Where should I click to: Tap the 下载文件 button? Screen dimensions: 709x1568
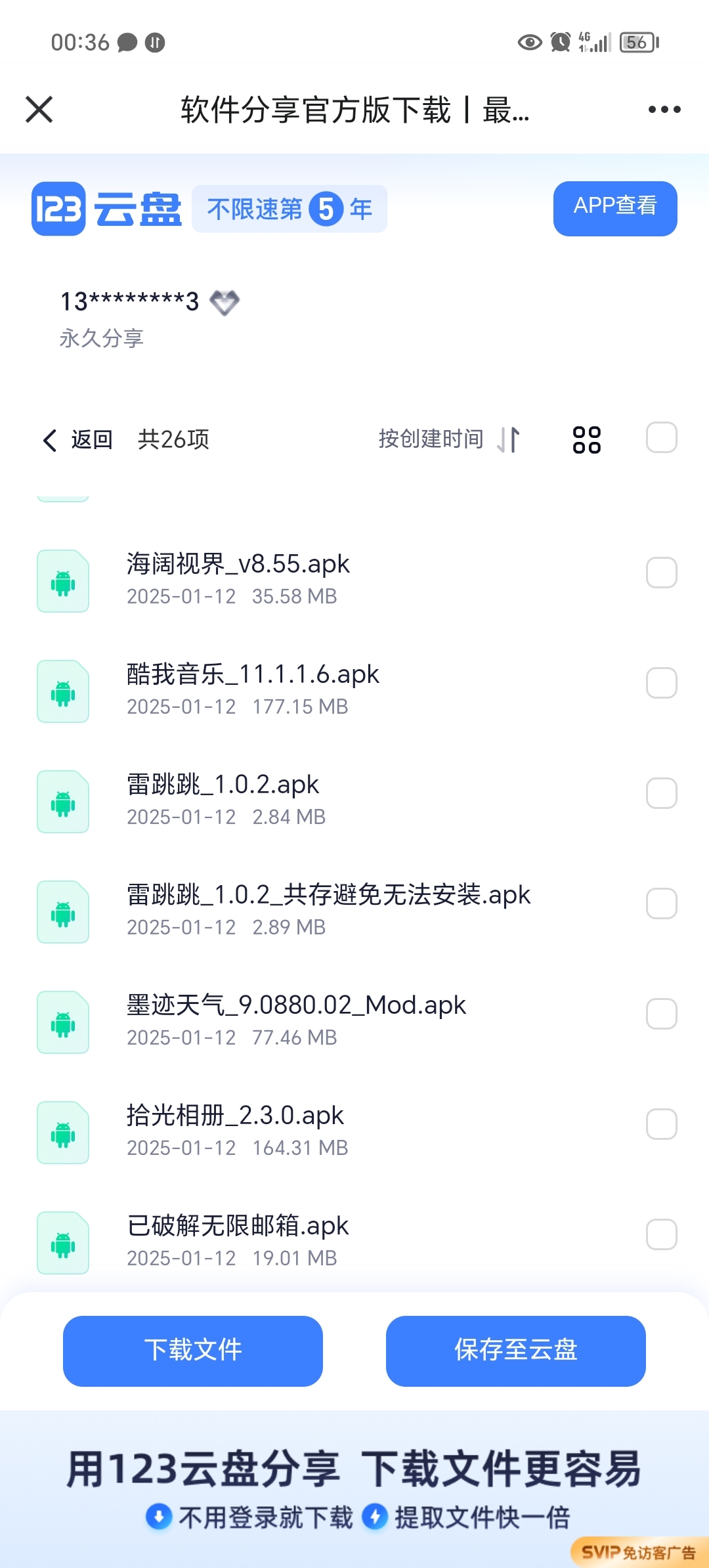[193, 1351]
